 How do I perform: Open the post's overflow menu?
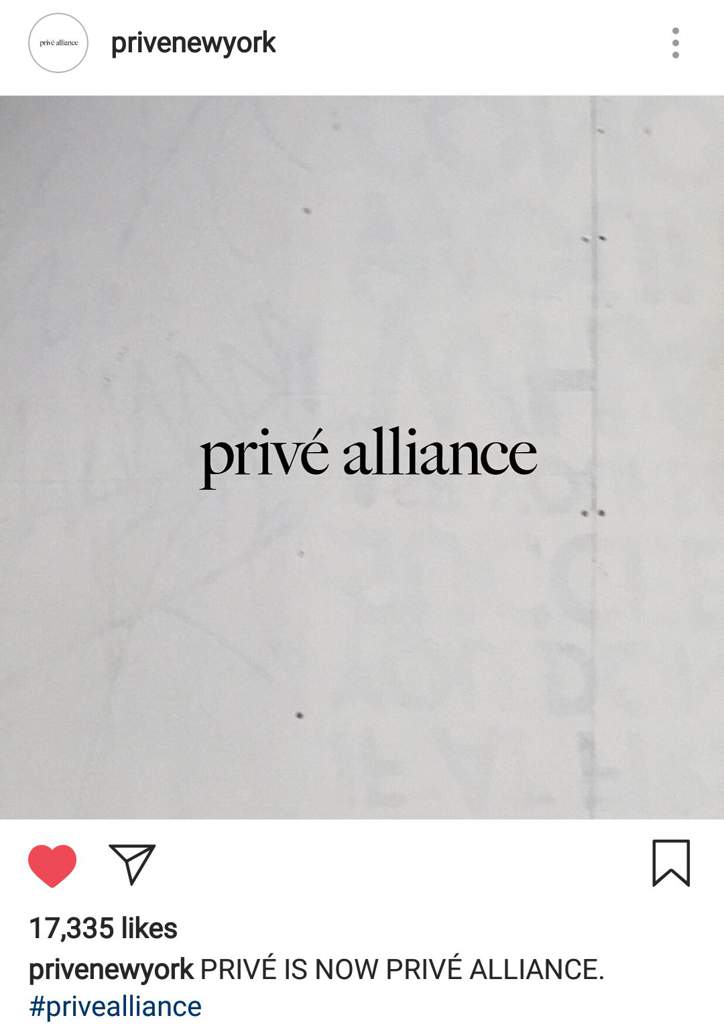point(676,43)
